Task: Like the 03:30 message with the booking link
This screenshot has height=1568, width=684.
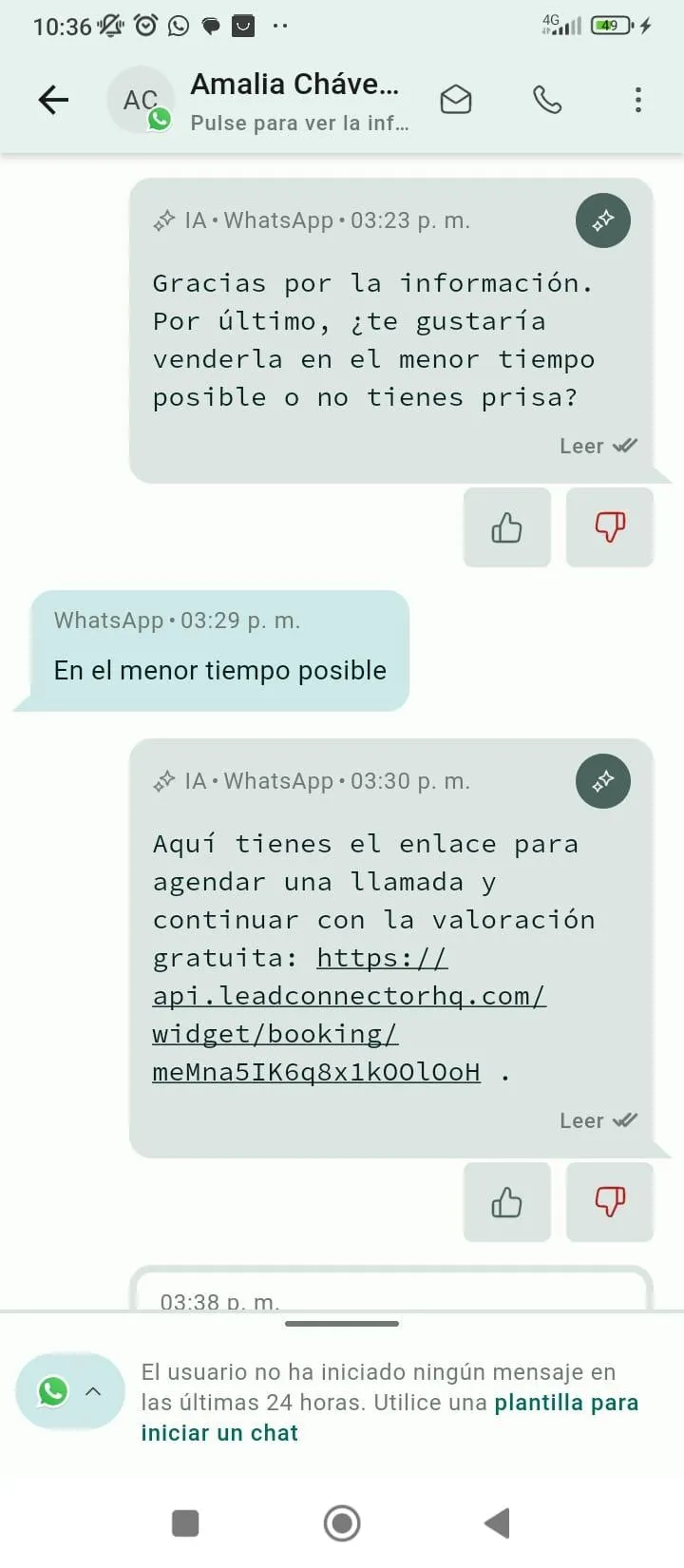Action: (x=507, y=1202)
